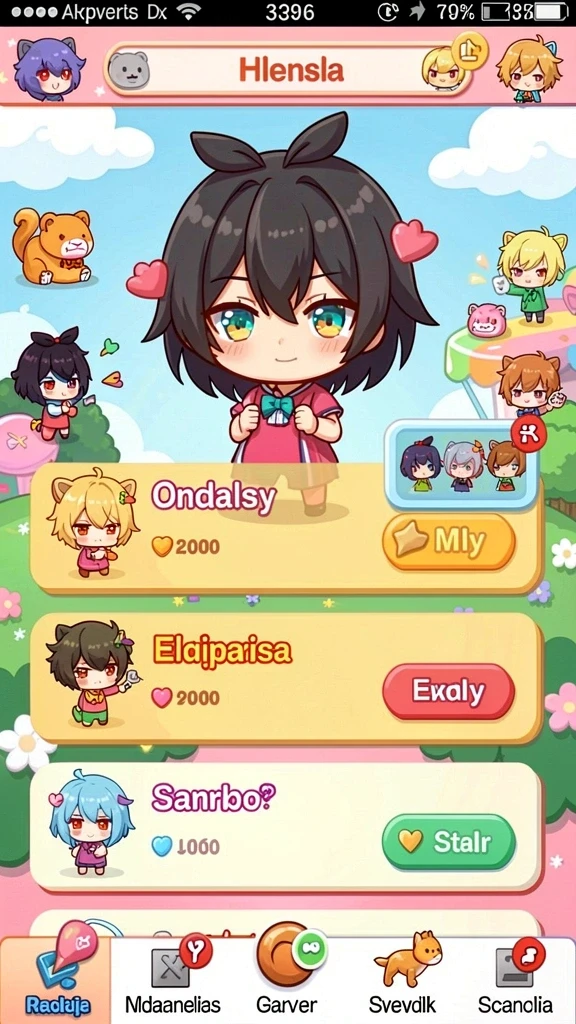
Task: Open the purple-haired avatar in top bar
Action: pos(50,69)
